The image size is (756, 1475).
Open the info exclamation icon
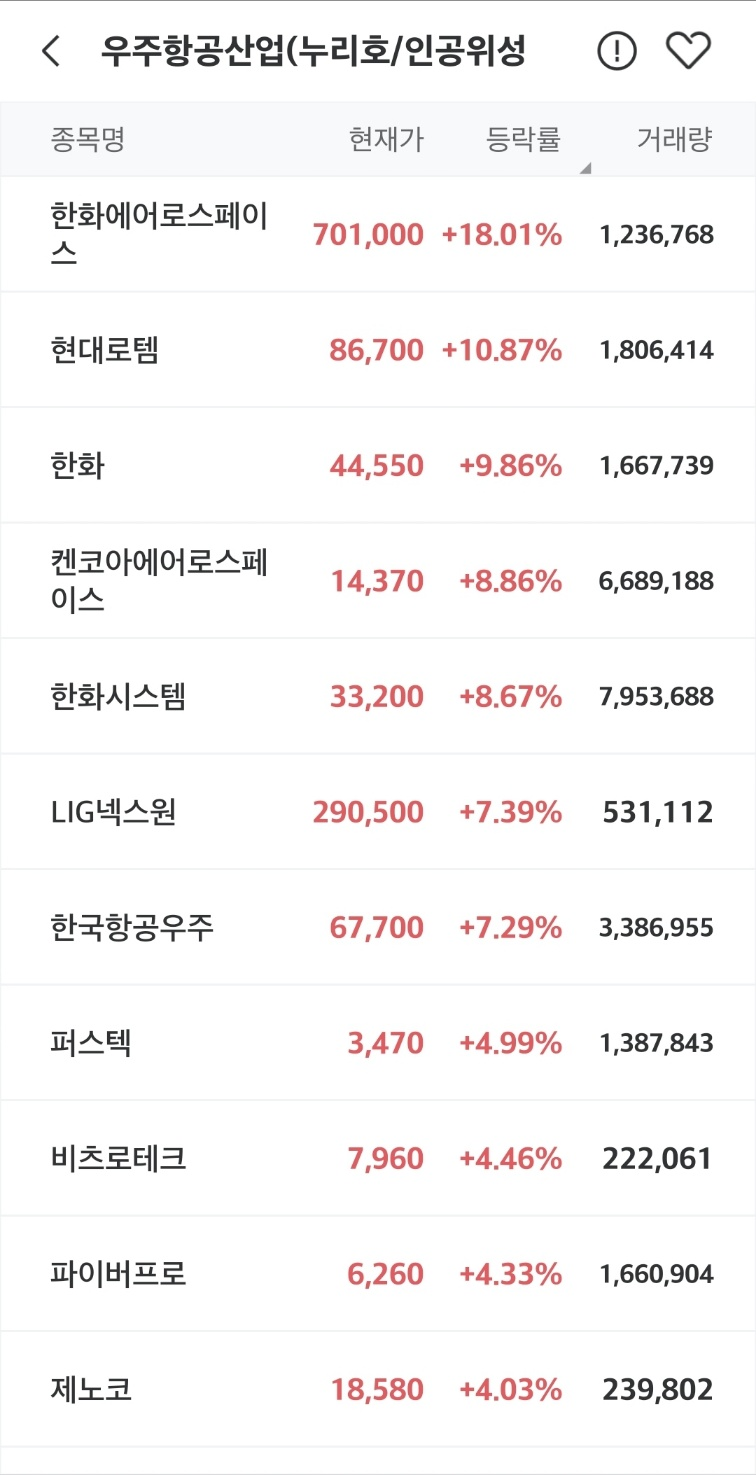pos(617,51)
